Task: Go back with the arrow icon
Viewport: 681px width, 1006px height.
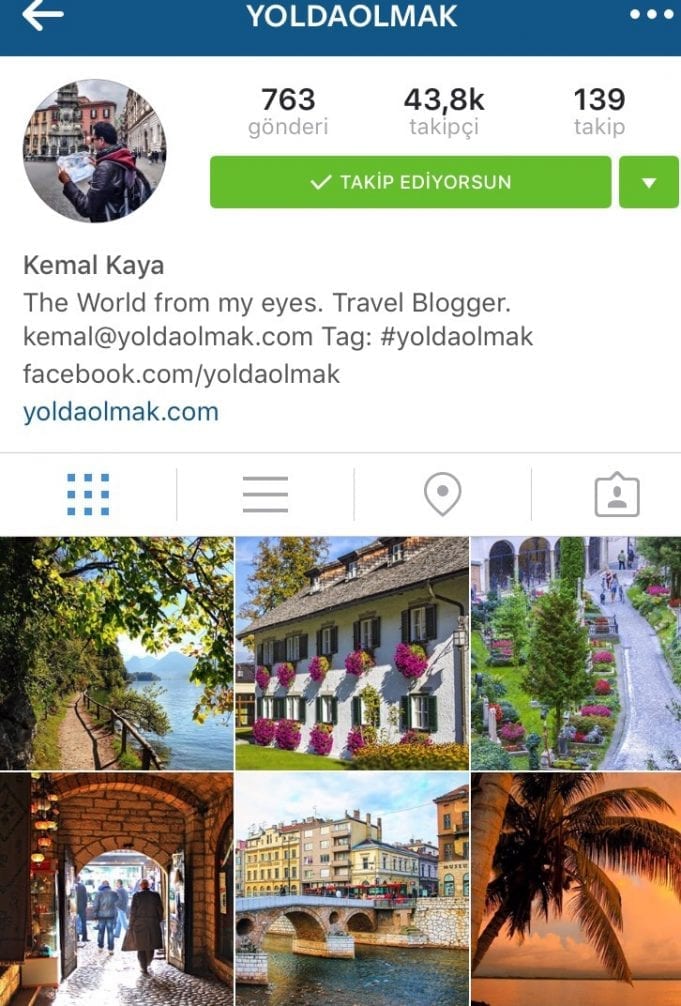Action: point(42,15)
